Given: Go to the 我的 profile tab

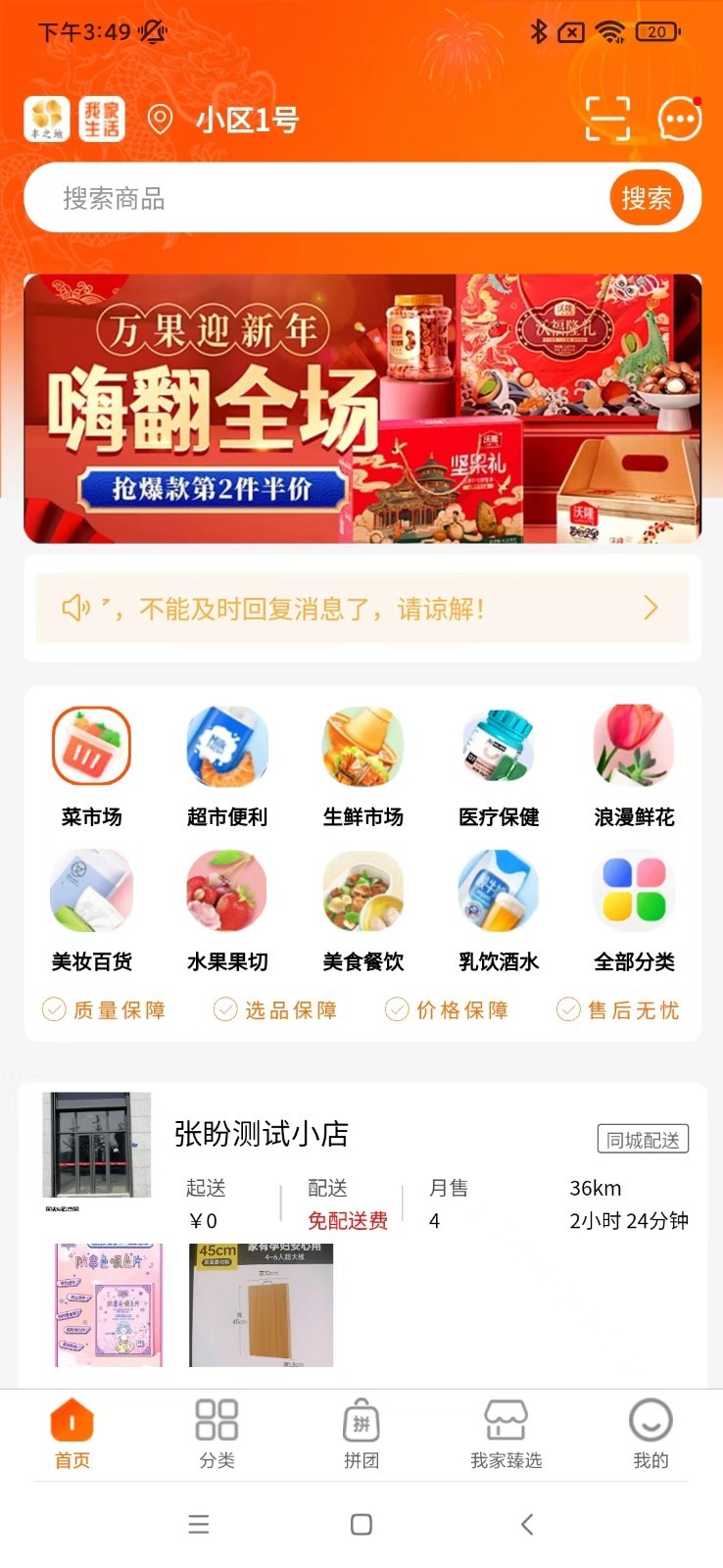Looking at the screenshot, I should [x=651, y=1434].
